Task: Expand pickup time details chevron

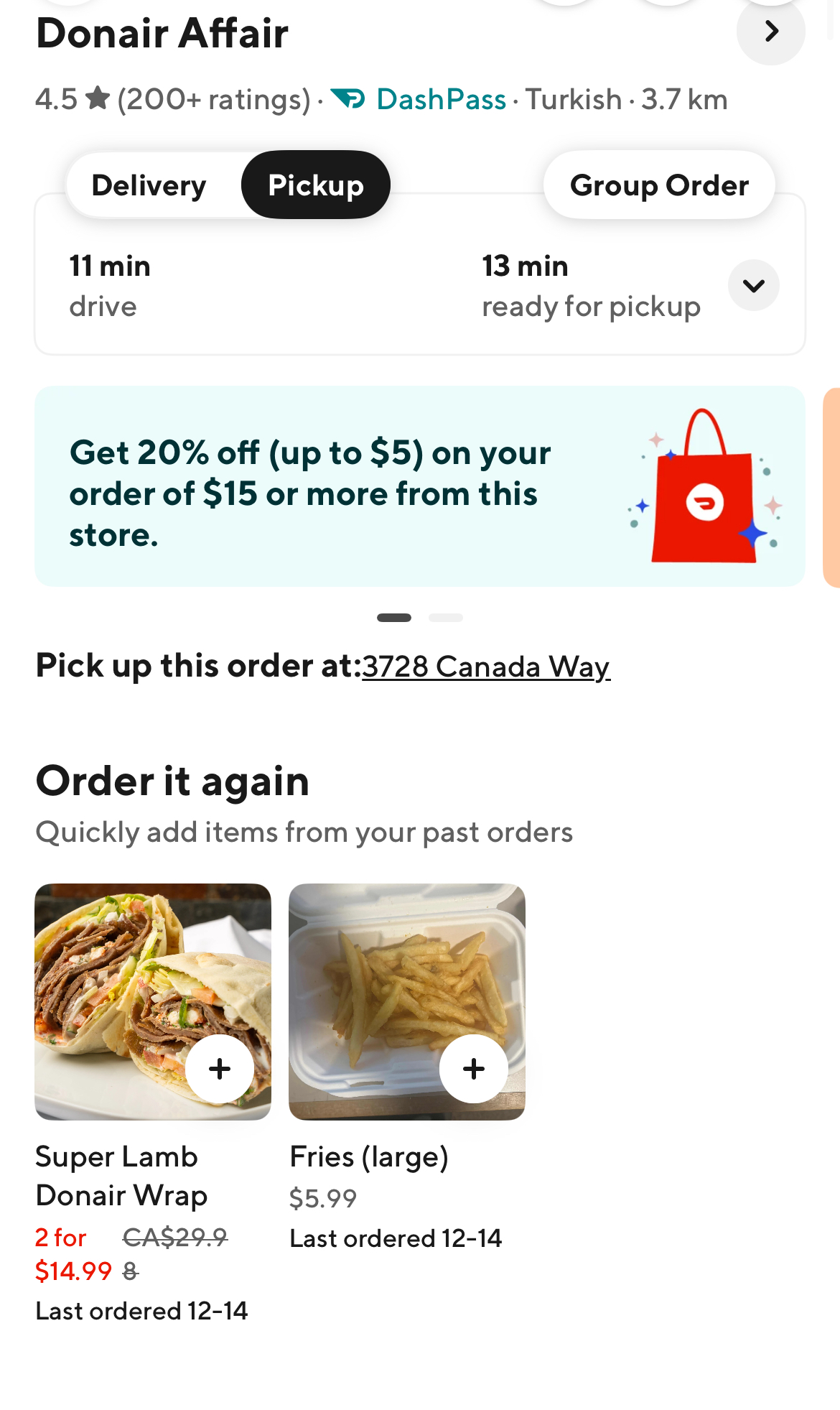Action: [753, 286]
